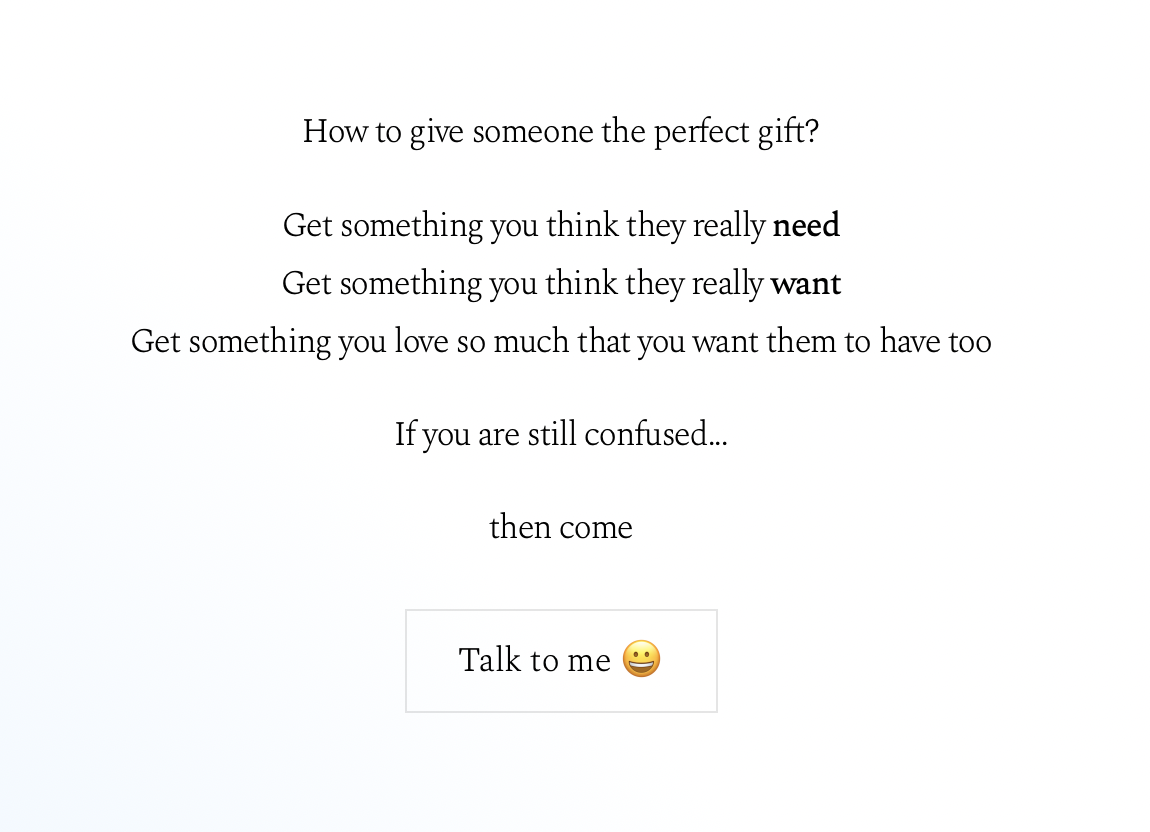Tap the Talk to me button
1150x832 pixels.
click(x=561, y=661)
